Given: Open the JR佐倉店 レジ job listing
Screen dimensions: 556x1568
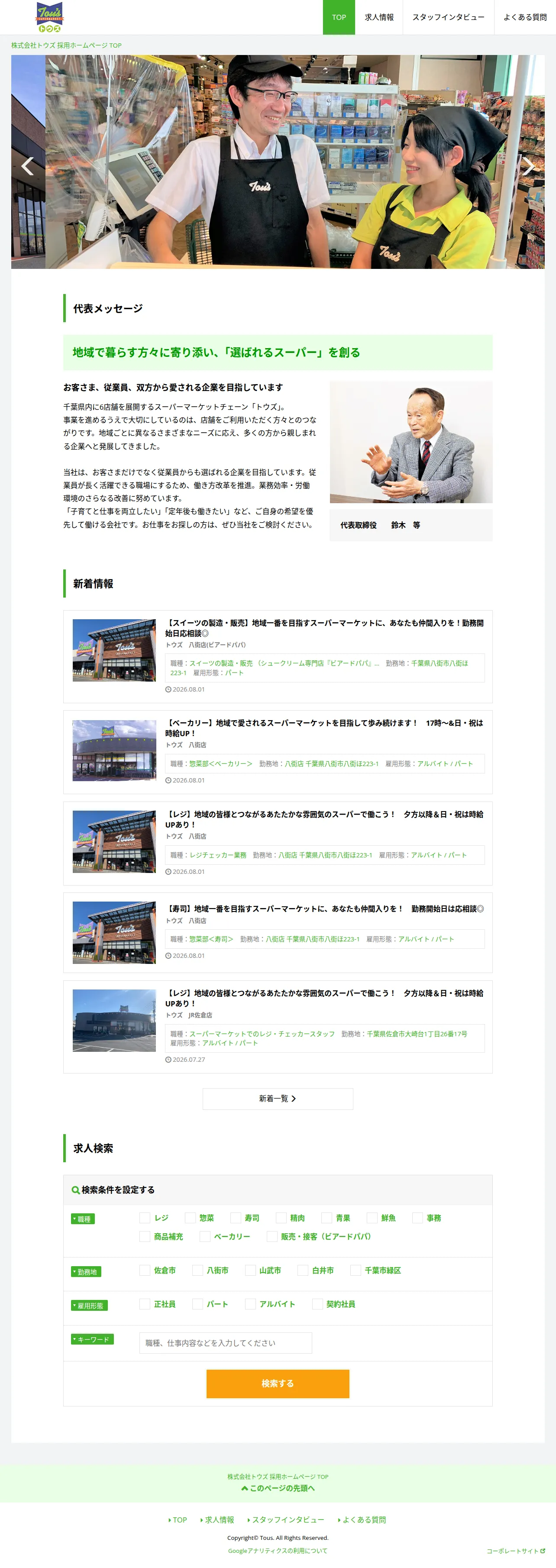Looking at the screenshot, I should pos(278,1027).
